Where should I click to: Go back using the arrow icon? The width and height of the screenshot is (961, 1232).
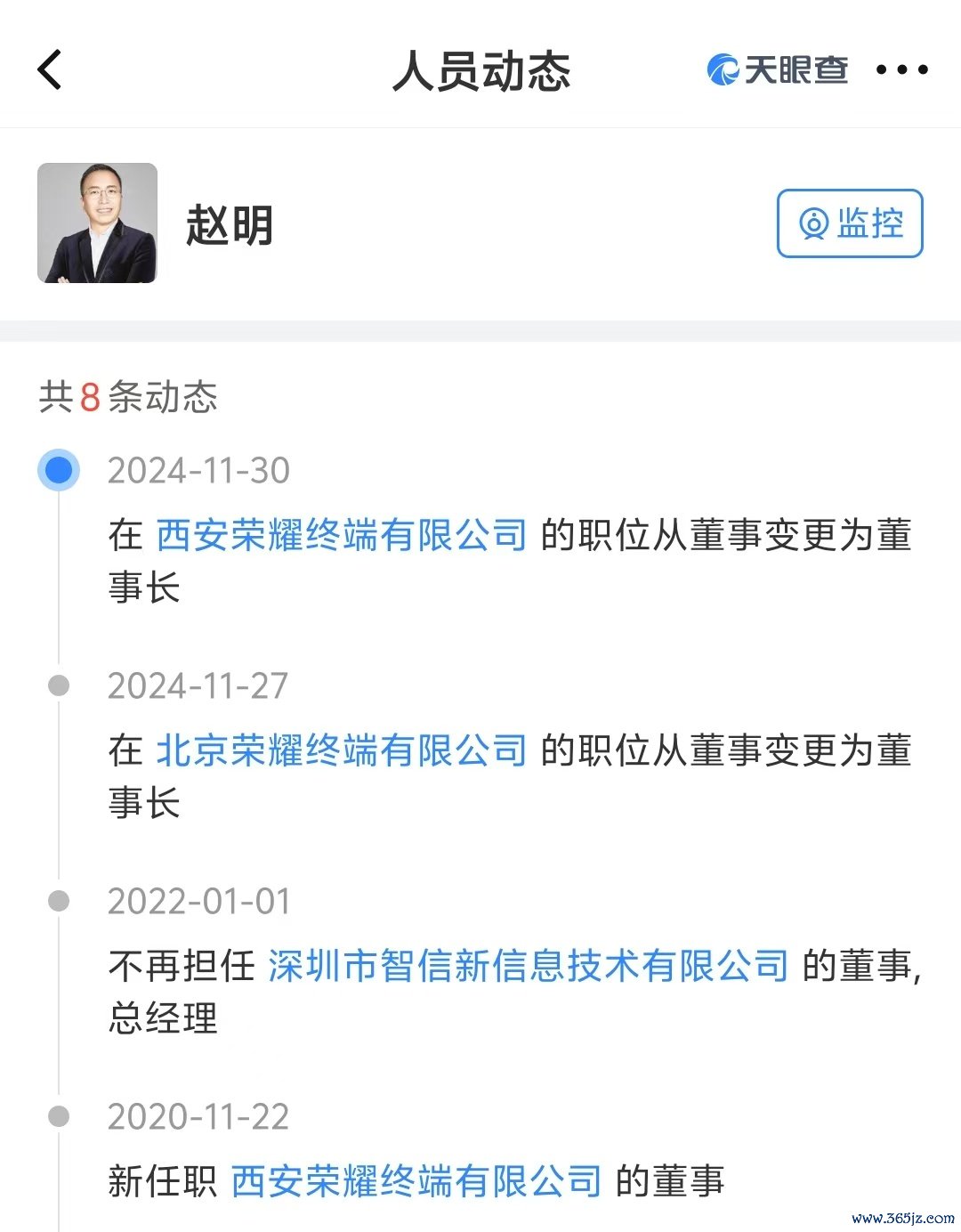pyautogui.click(x=51, y=69)
